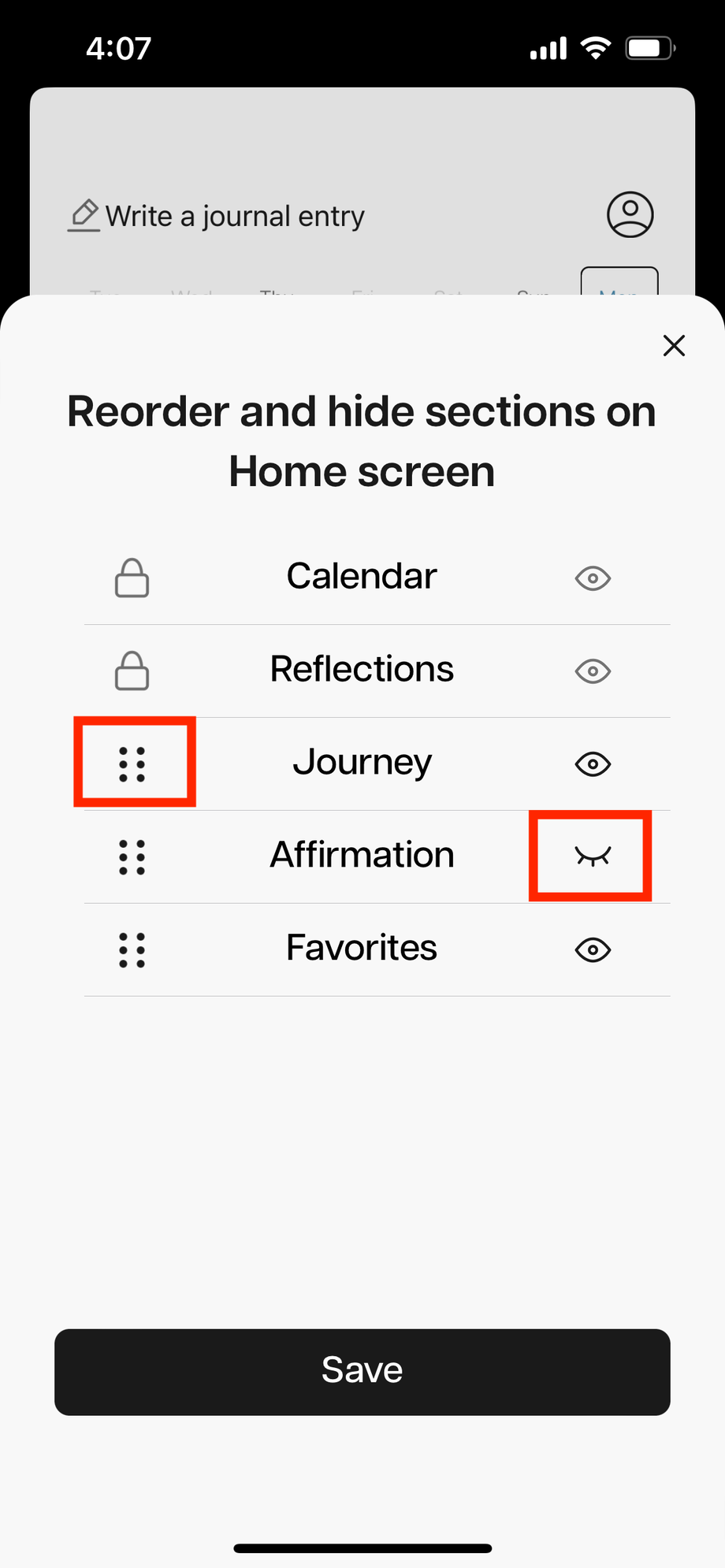Screen dimensions: 725x1568
Task: Hide the Calendar section
Action: [593, 578]
